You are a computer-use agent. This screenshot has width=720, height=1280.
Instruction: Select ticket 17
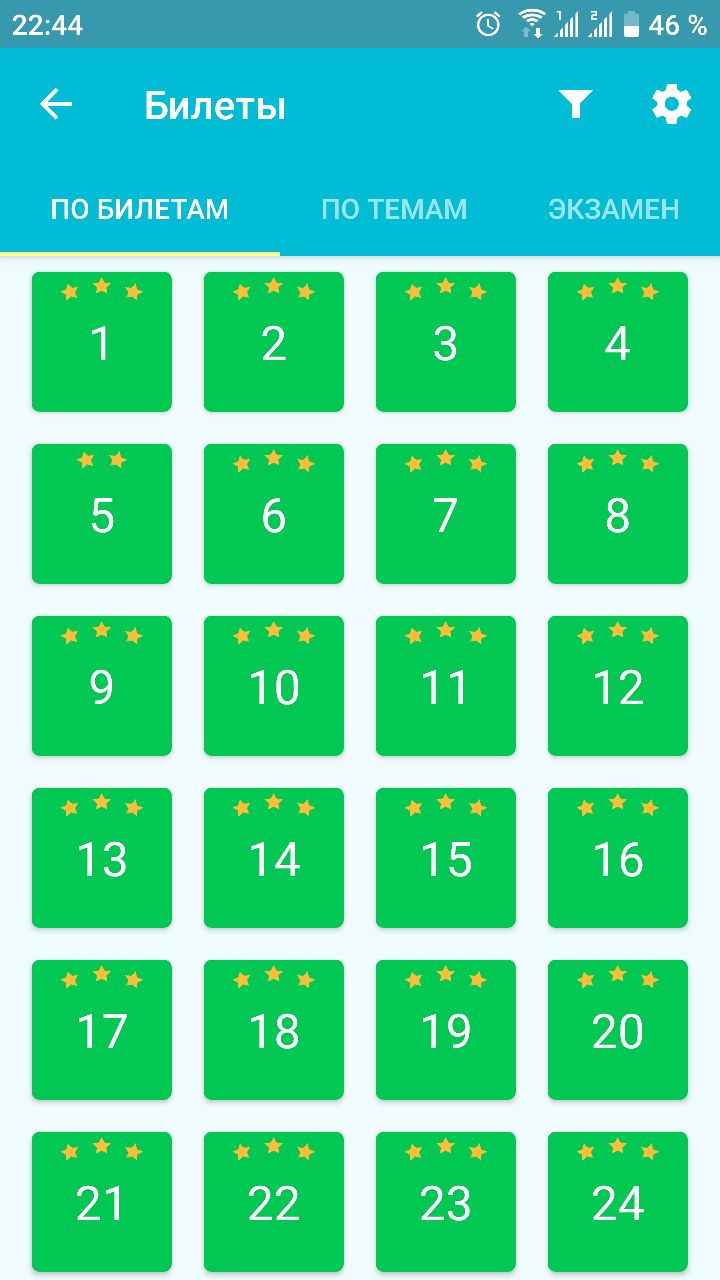[102, 1030]
